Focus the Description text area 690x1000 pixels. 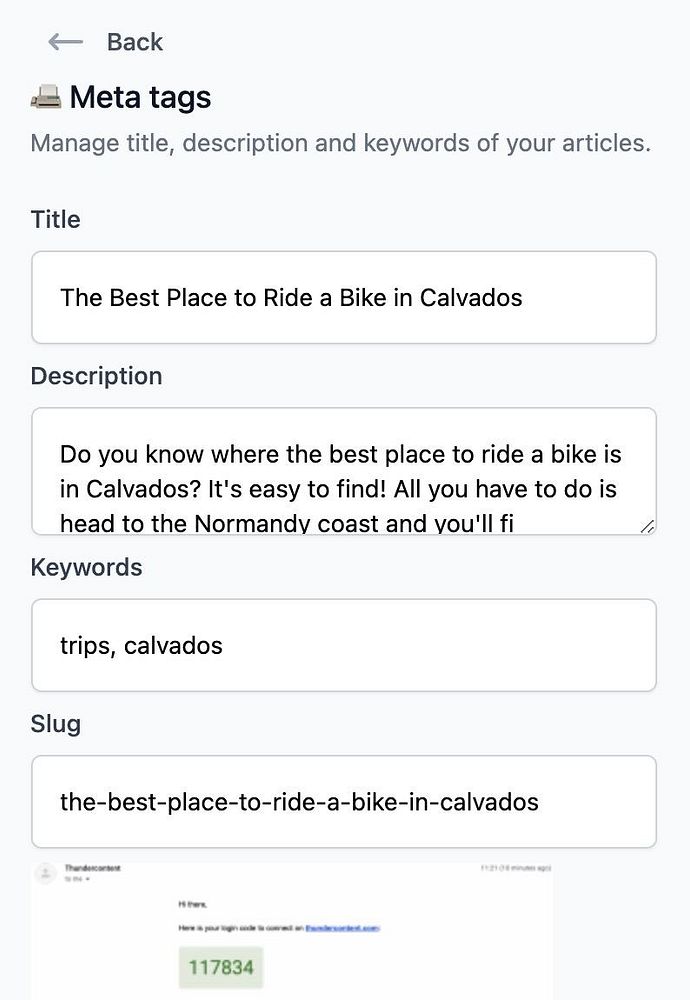(x=343, y=470)
